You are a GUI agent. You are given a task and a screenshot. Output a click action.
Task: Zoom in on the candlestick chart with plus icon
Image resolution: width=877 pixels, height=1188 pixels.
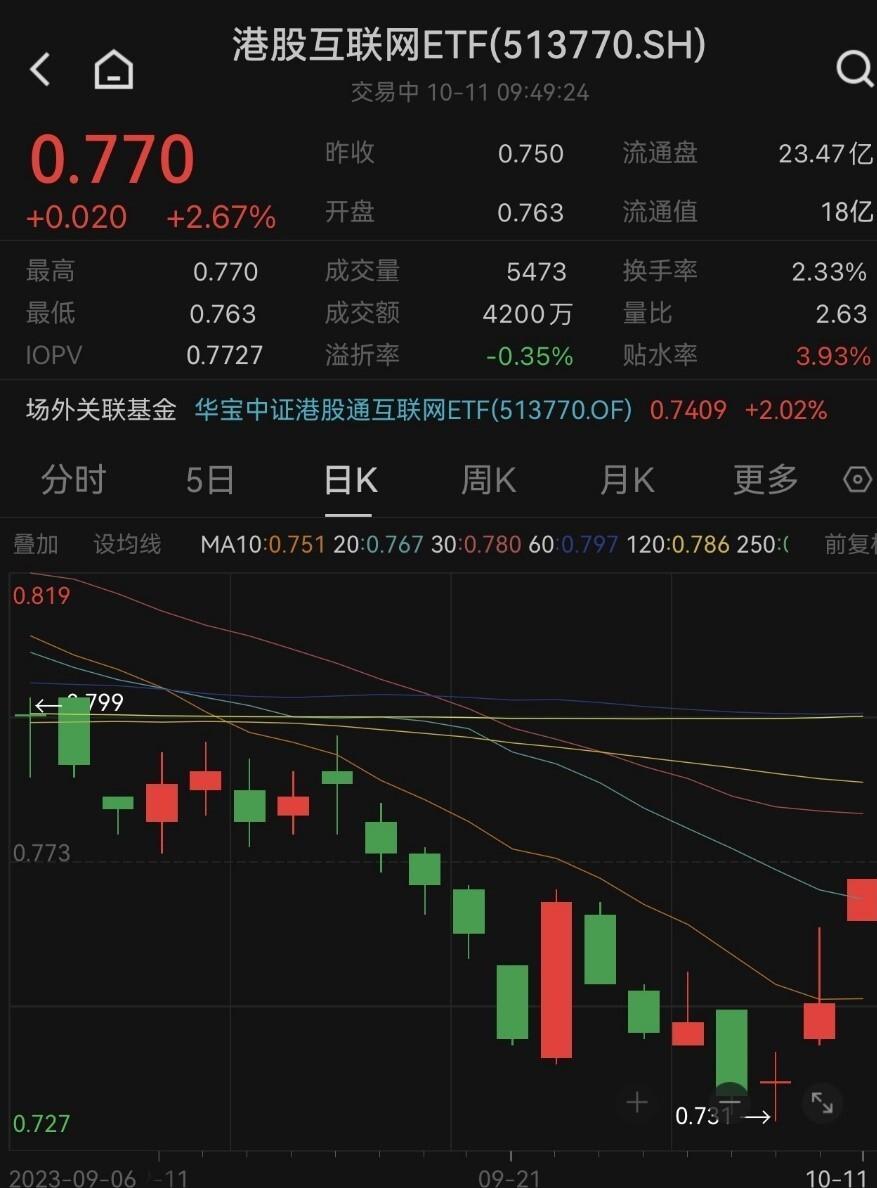tap(636, 1102)
